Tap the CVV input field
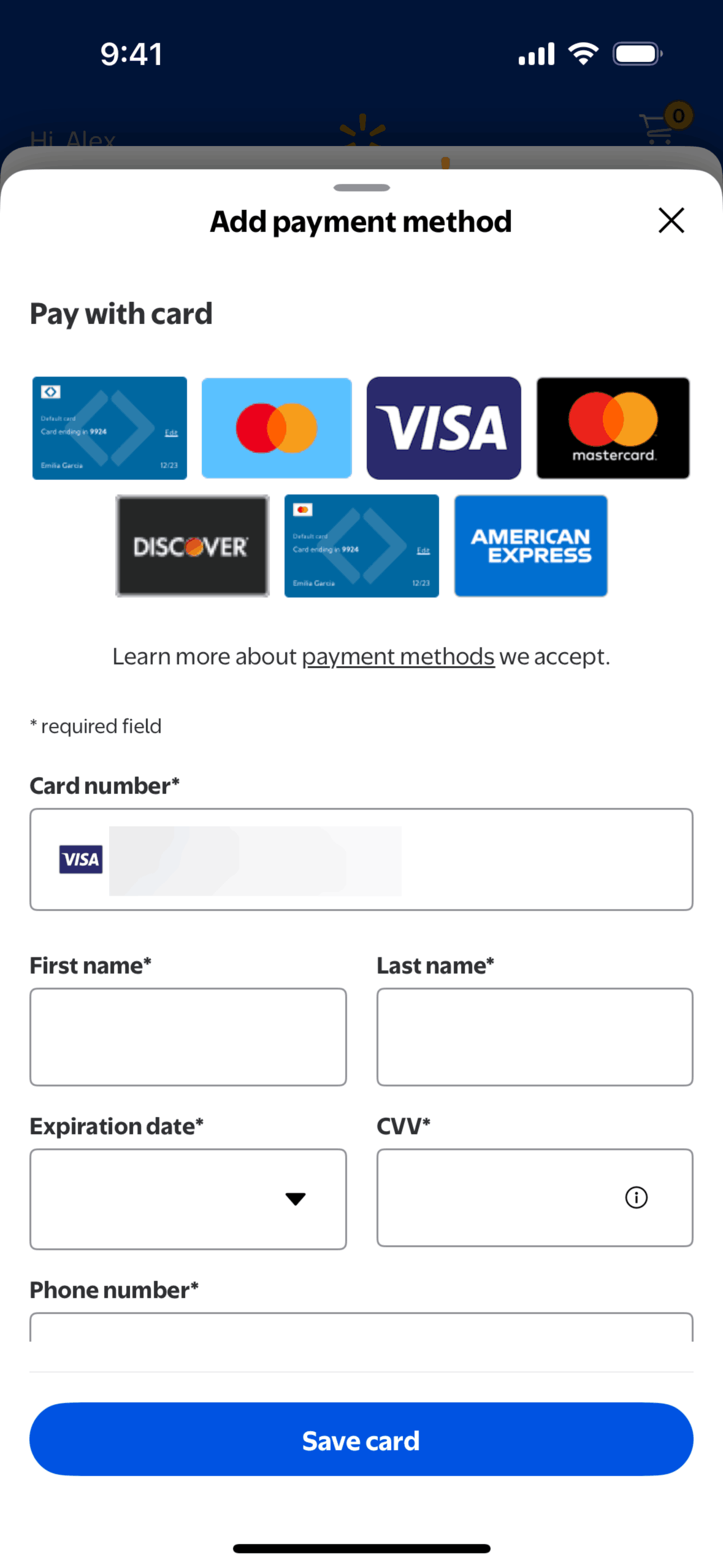Image resolution: width=723 pixels, height=1568 pixels. pyautogui.click(x=497, y=1197)
